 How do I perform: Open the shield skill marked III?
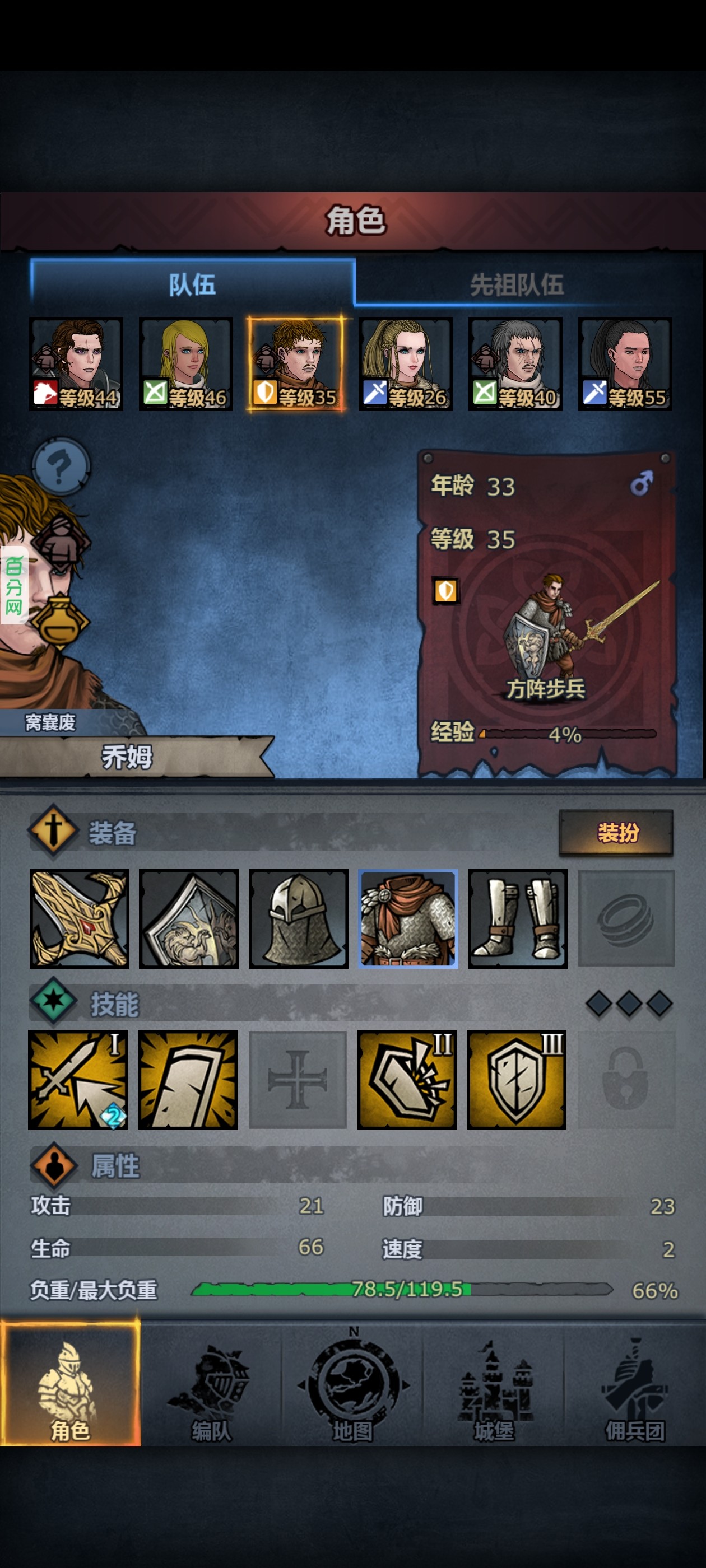tap(517, 1079)
